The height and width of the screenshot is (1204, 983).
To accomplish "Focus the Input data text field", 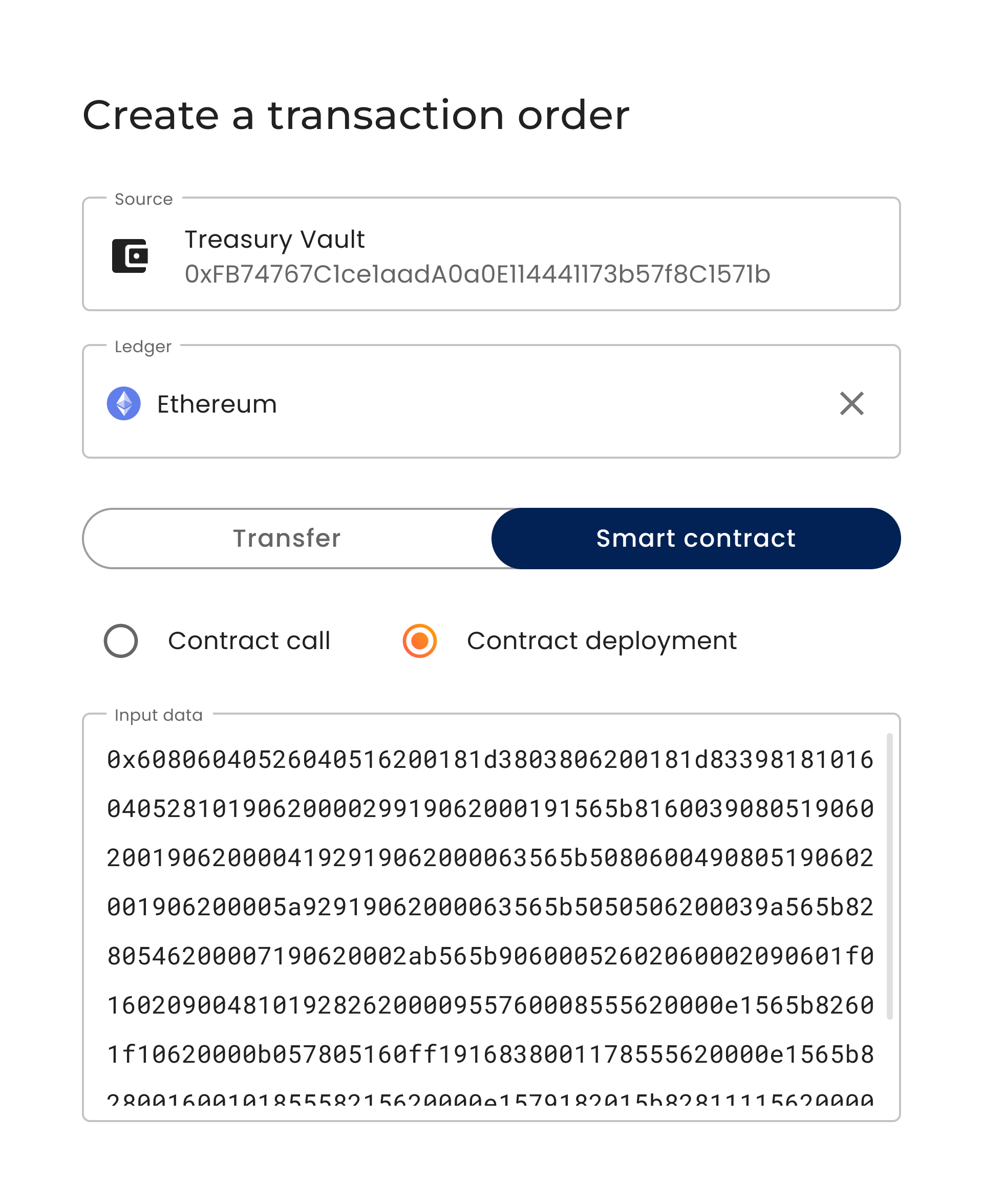I will click(489, 917).
